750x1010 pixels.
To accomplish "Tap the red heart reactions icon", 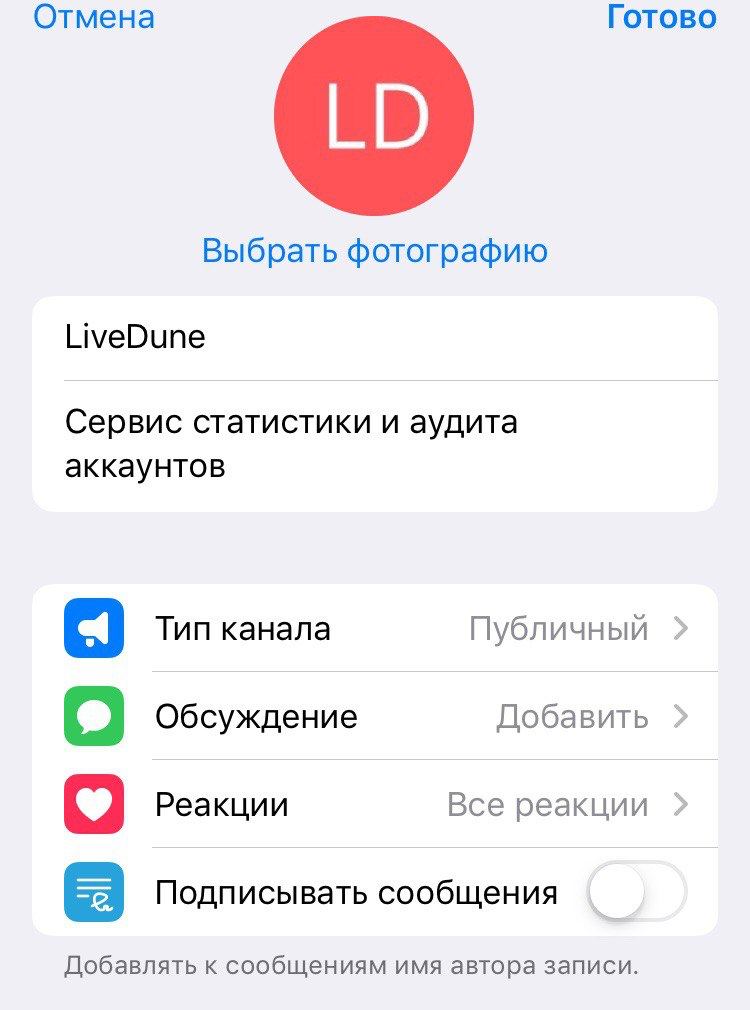I will pos(93,805).
